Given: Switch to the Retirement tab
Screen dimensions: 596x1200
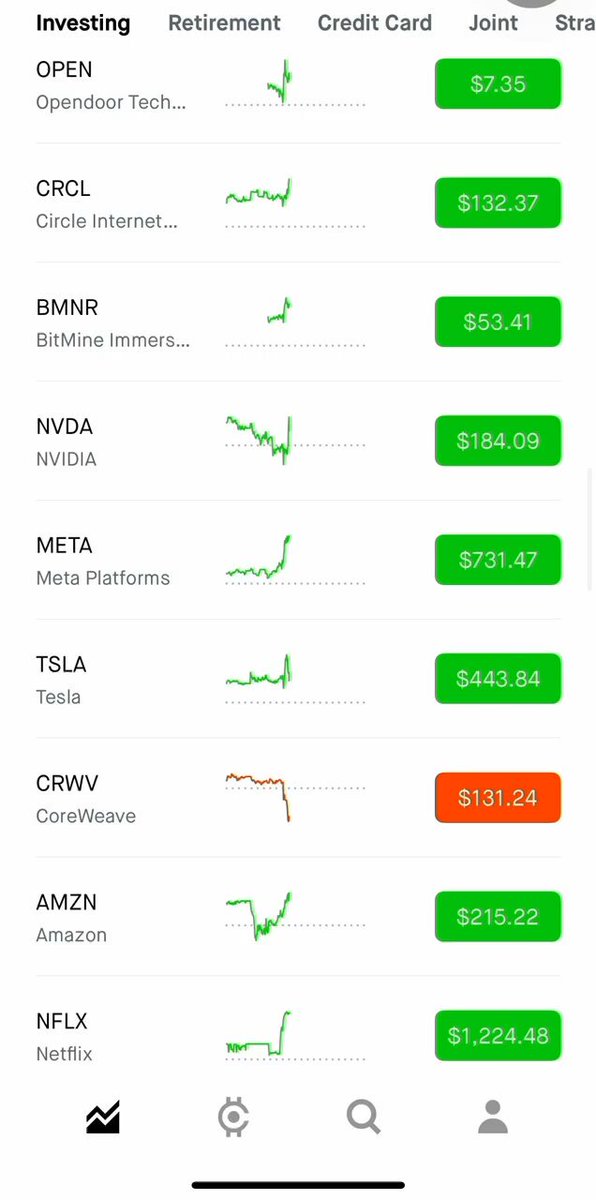Looking at the screenshot, I should click(x=224, y=22).
